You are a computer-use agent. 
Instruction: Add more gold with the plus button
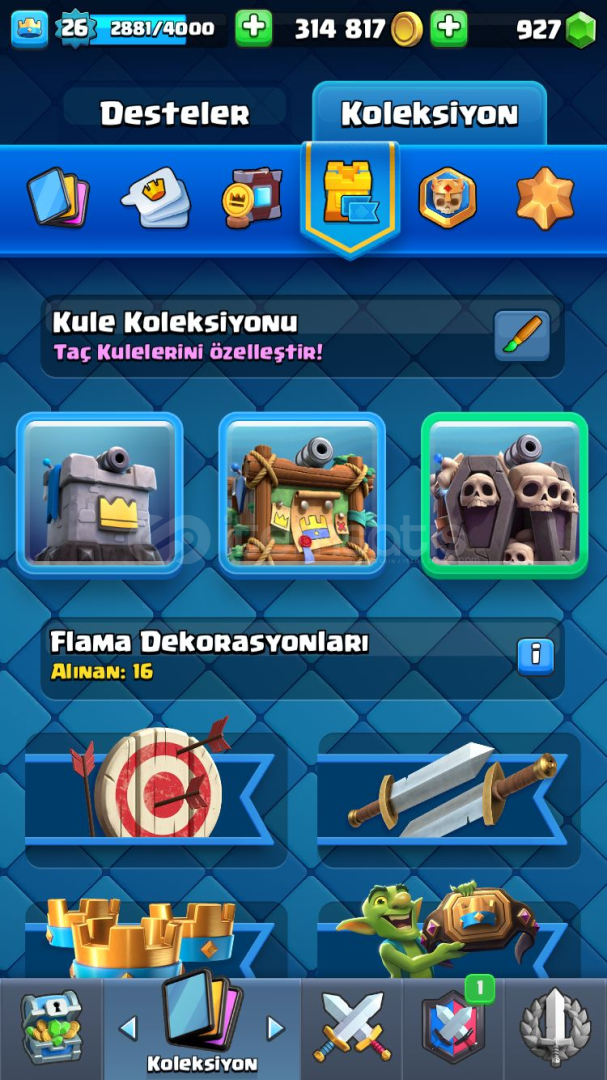[449, 28]
